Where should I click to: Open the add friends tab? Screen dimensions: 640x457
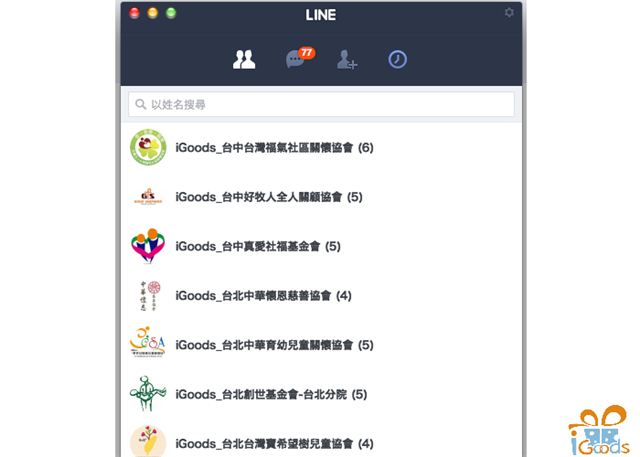click(346, 60)
